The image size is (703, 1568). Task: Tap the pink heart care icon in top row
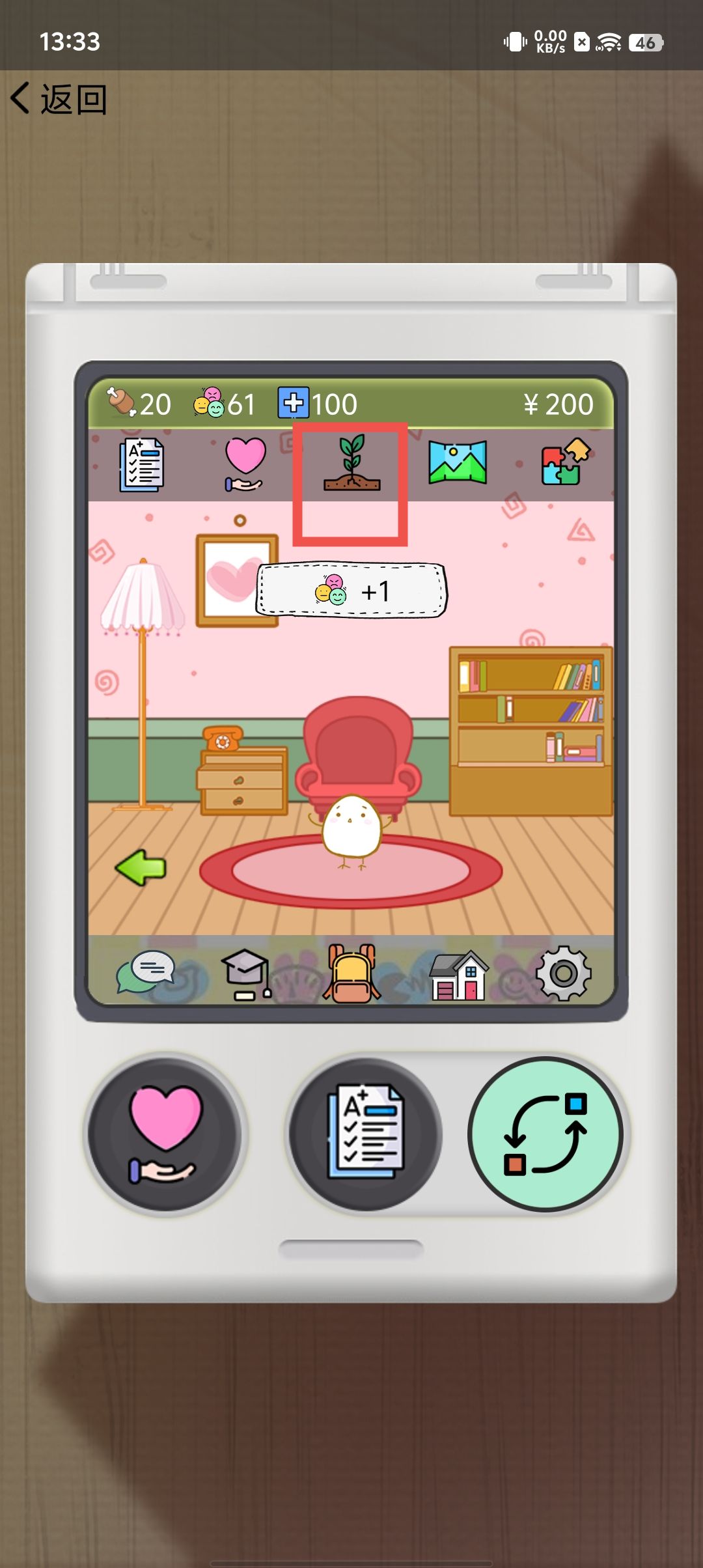(x=245, y=464)
